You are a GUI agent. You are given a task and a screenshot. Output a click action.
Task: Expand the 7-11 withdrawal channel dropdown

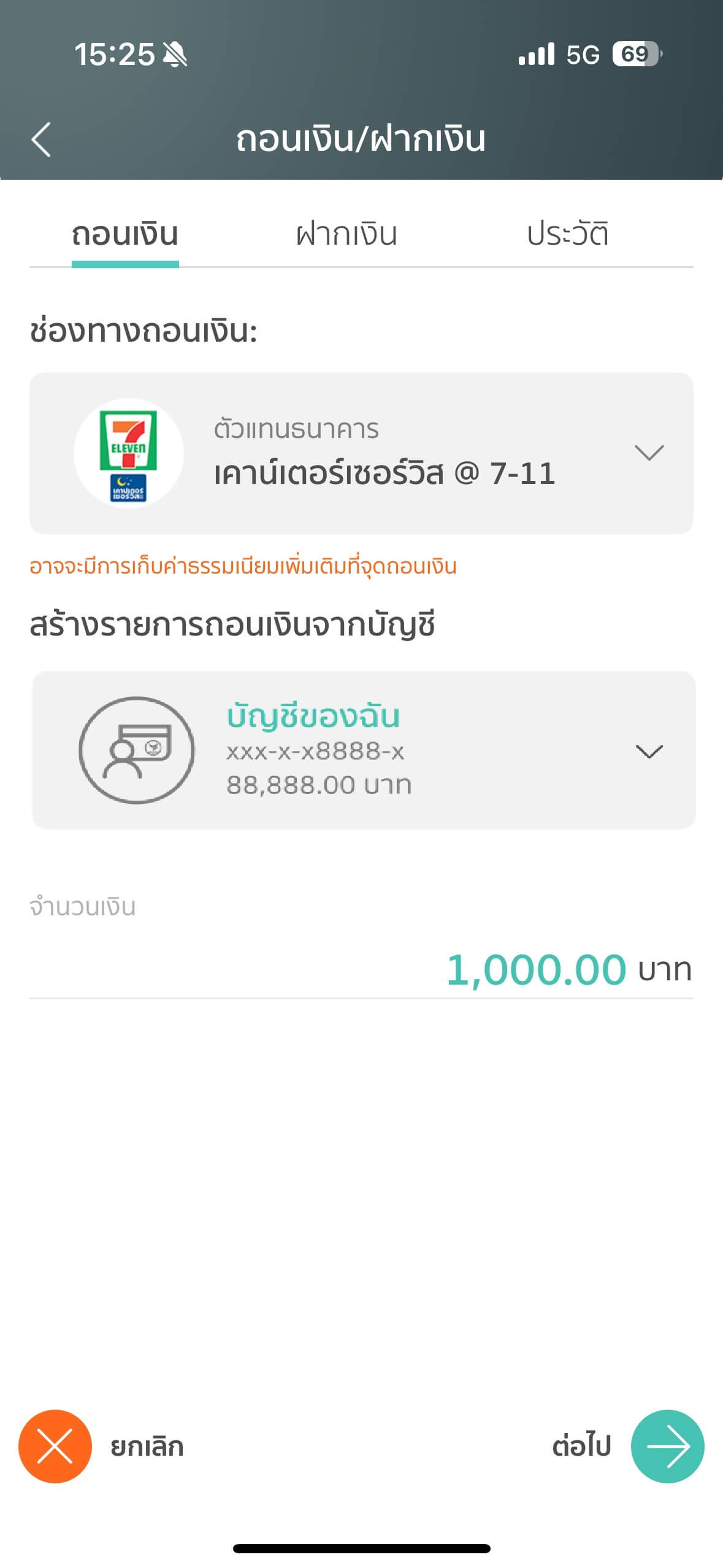point(649,453)
